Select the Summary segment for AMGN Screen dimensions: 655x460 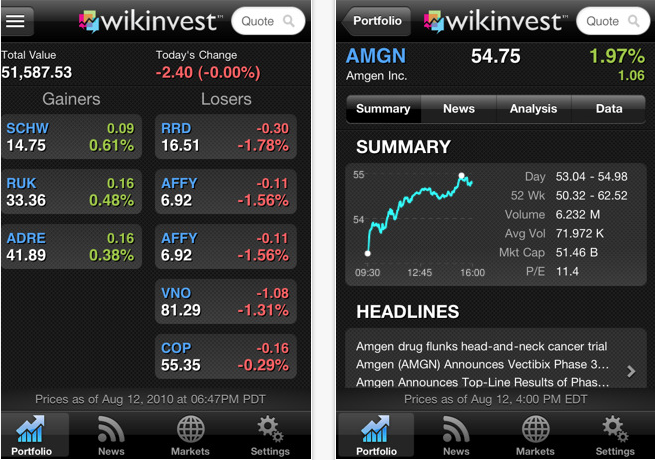click(x=383, y=109)
